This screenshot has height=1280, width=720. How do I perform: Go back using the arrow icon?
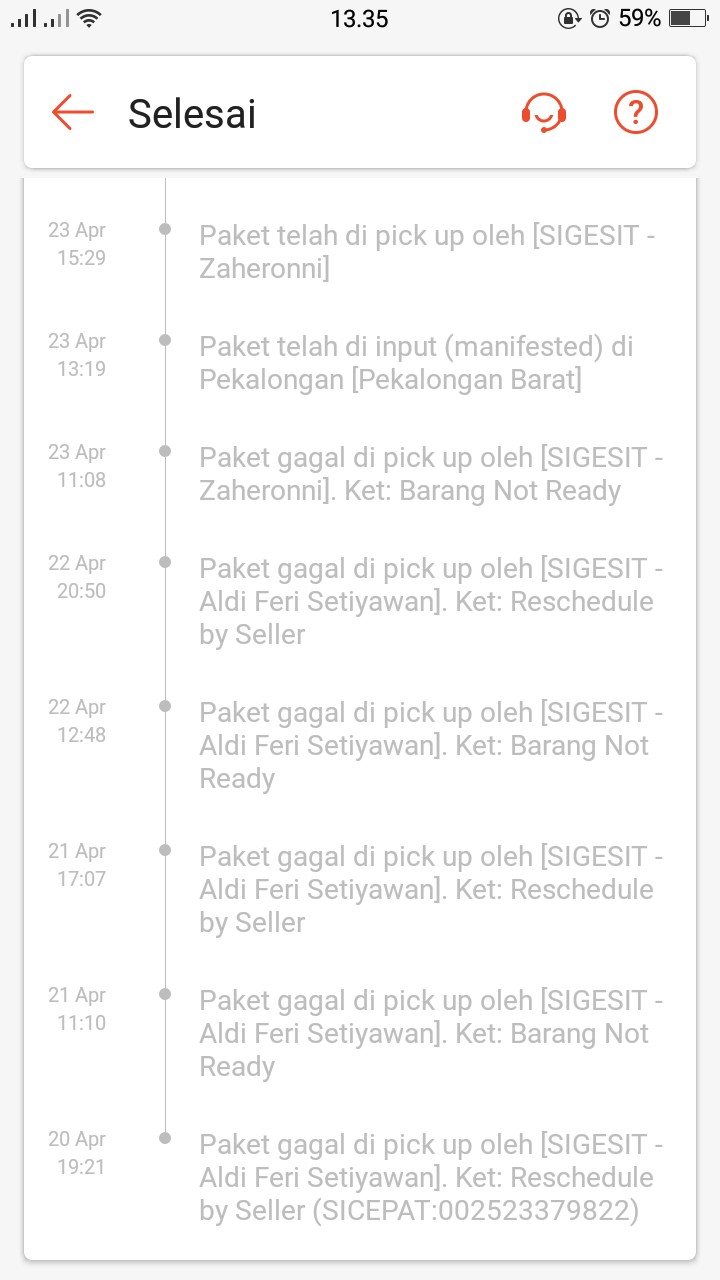(x=73, y=113)
